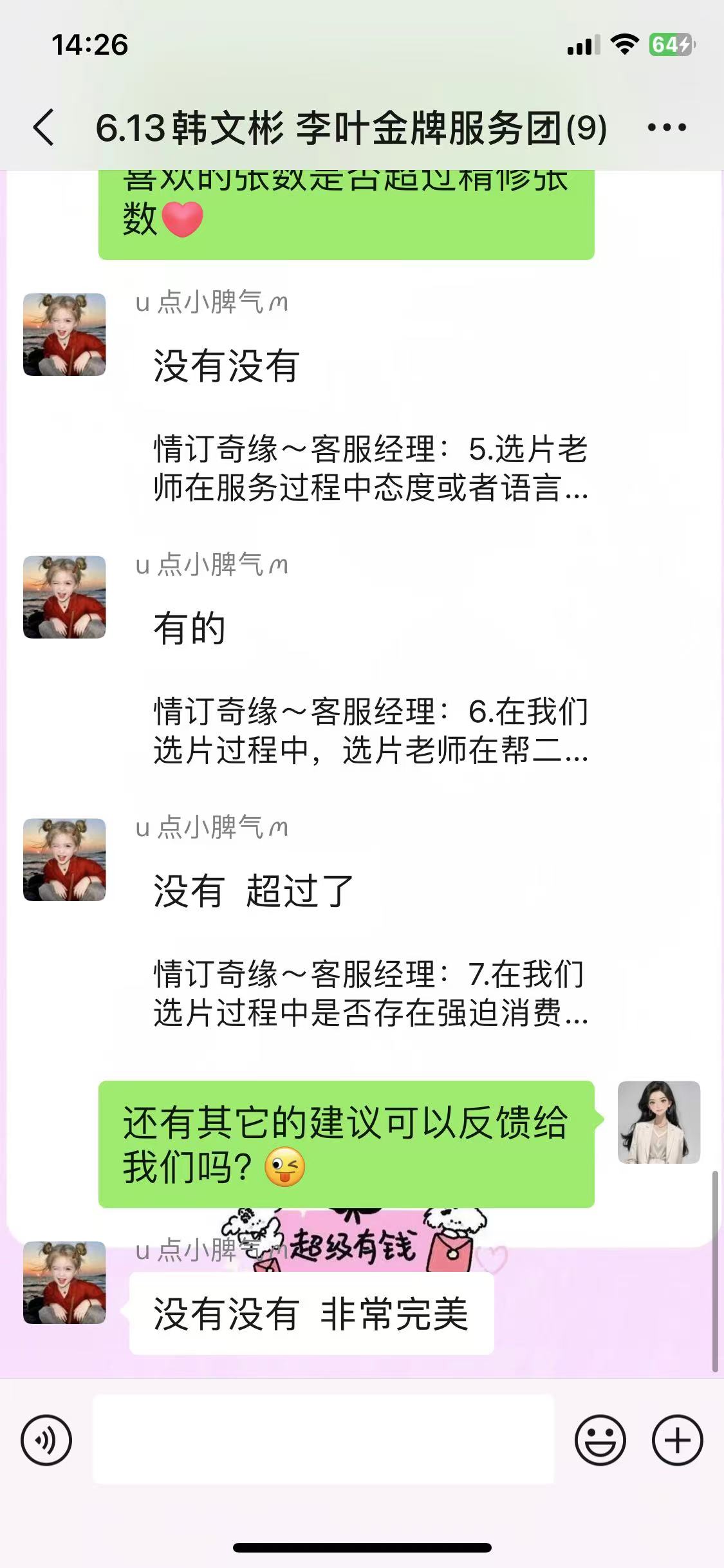The width and height of the screenshot is (724, 1568).
Task: Open the quoted message about question 6
Action: (x=371, y=731)
